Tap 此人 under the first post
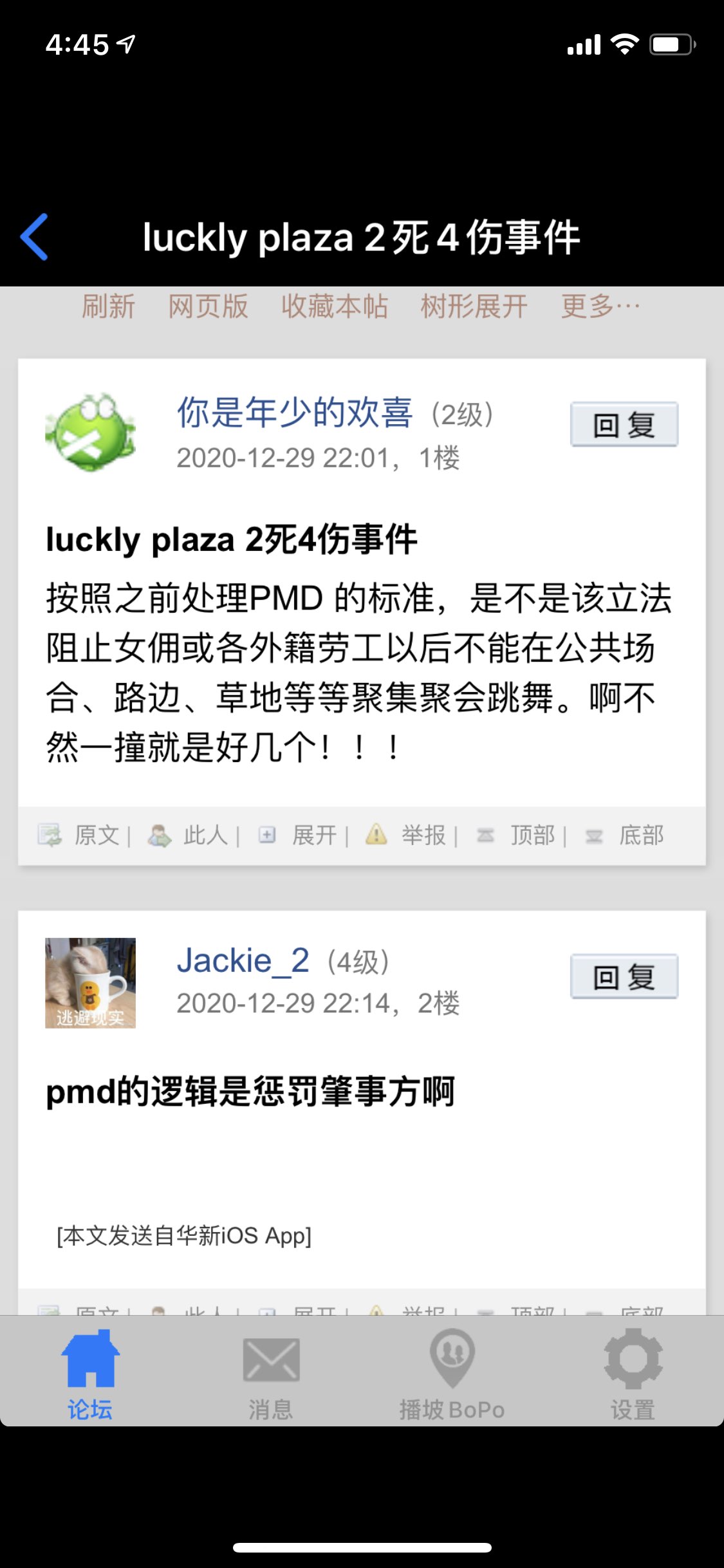 click(x=205, y=835)
